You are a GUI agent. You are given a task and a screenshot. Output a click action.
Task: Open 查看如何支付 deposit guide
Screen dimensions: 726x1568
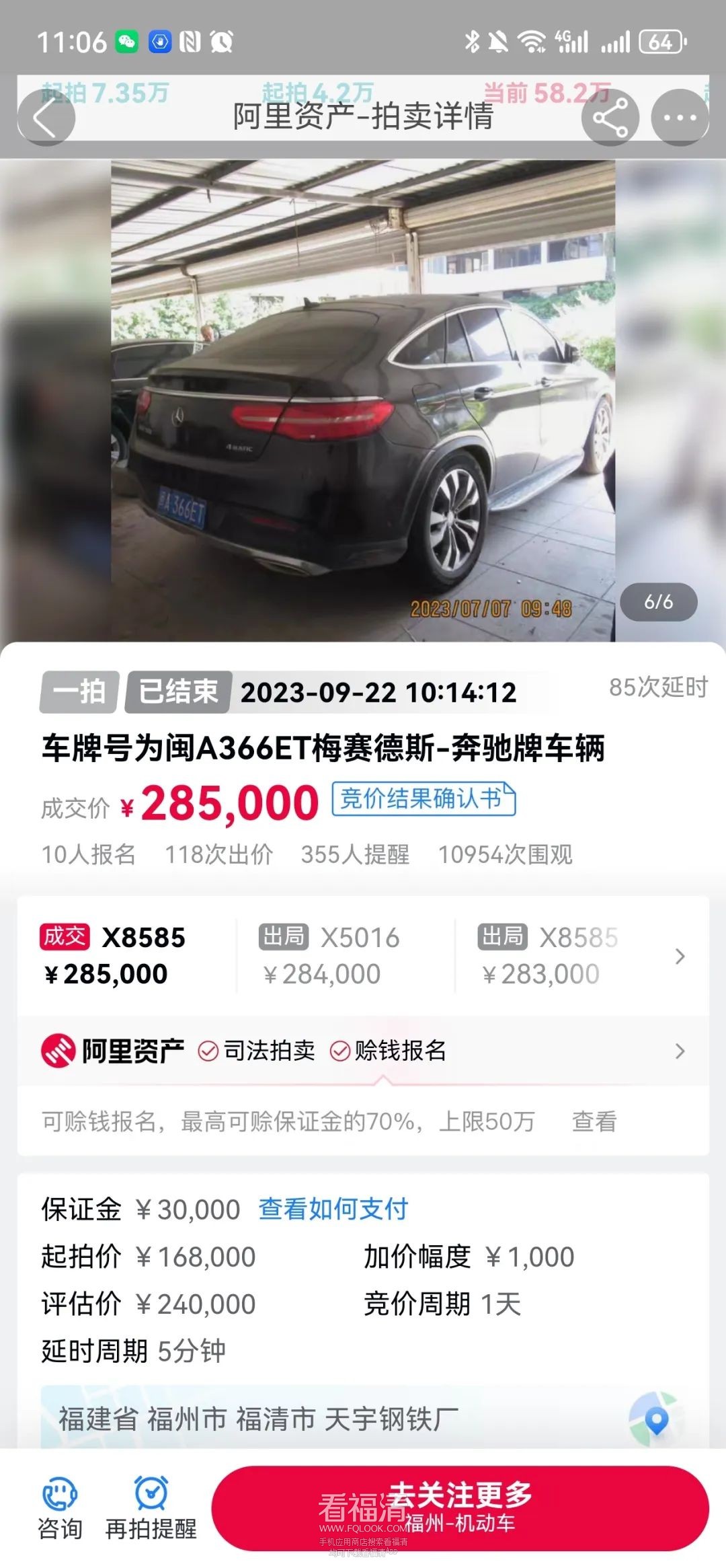333,1209
